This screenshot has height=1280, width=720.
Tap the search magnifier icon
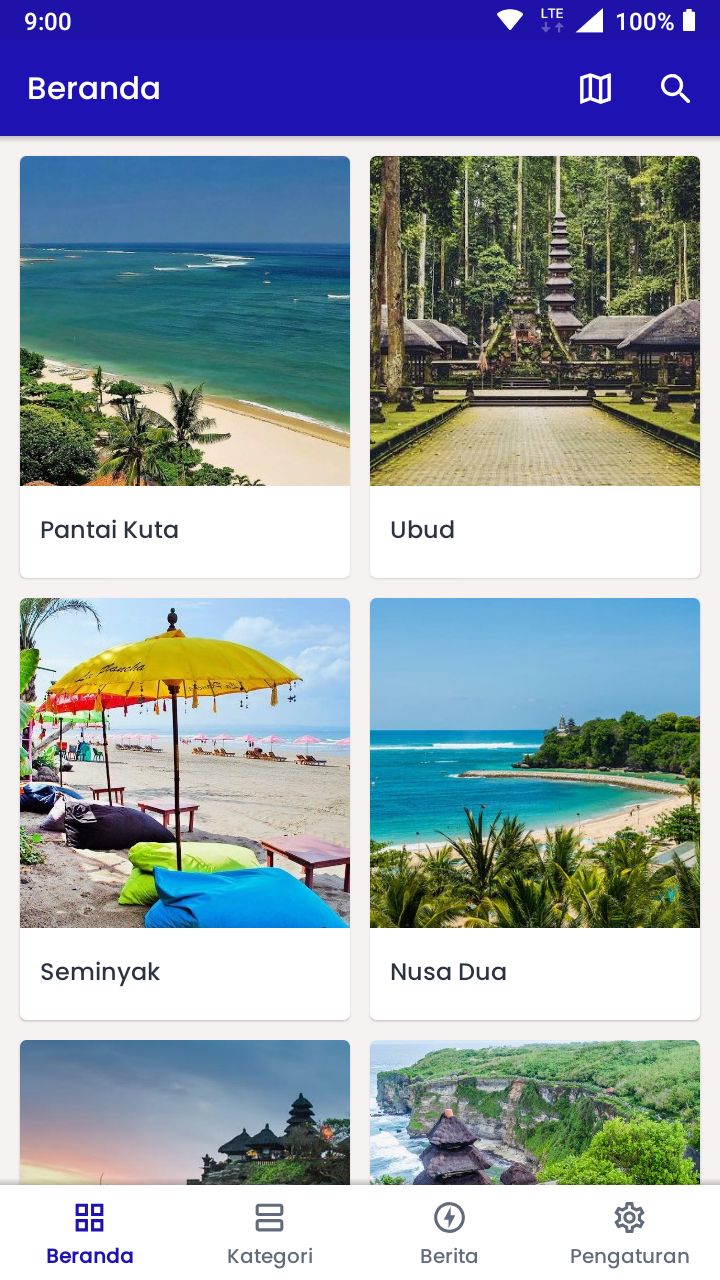(x=675, y=89)
